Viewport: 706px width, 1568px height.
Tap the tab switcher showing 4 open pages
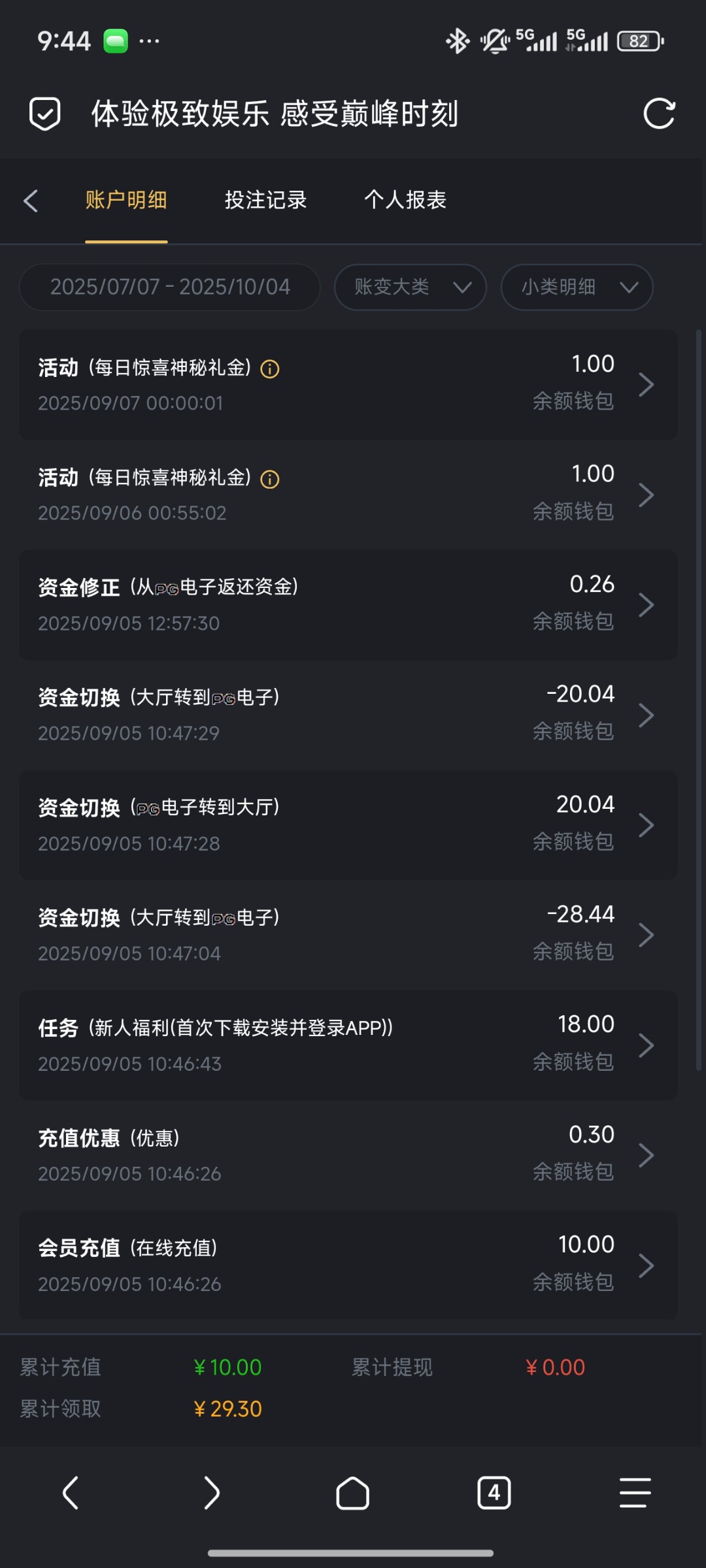tap(494, 1494)
